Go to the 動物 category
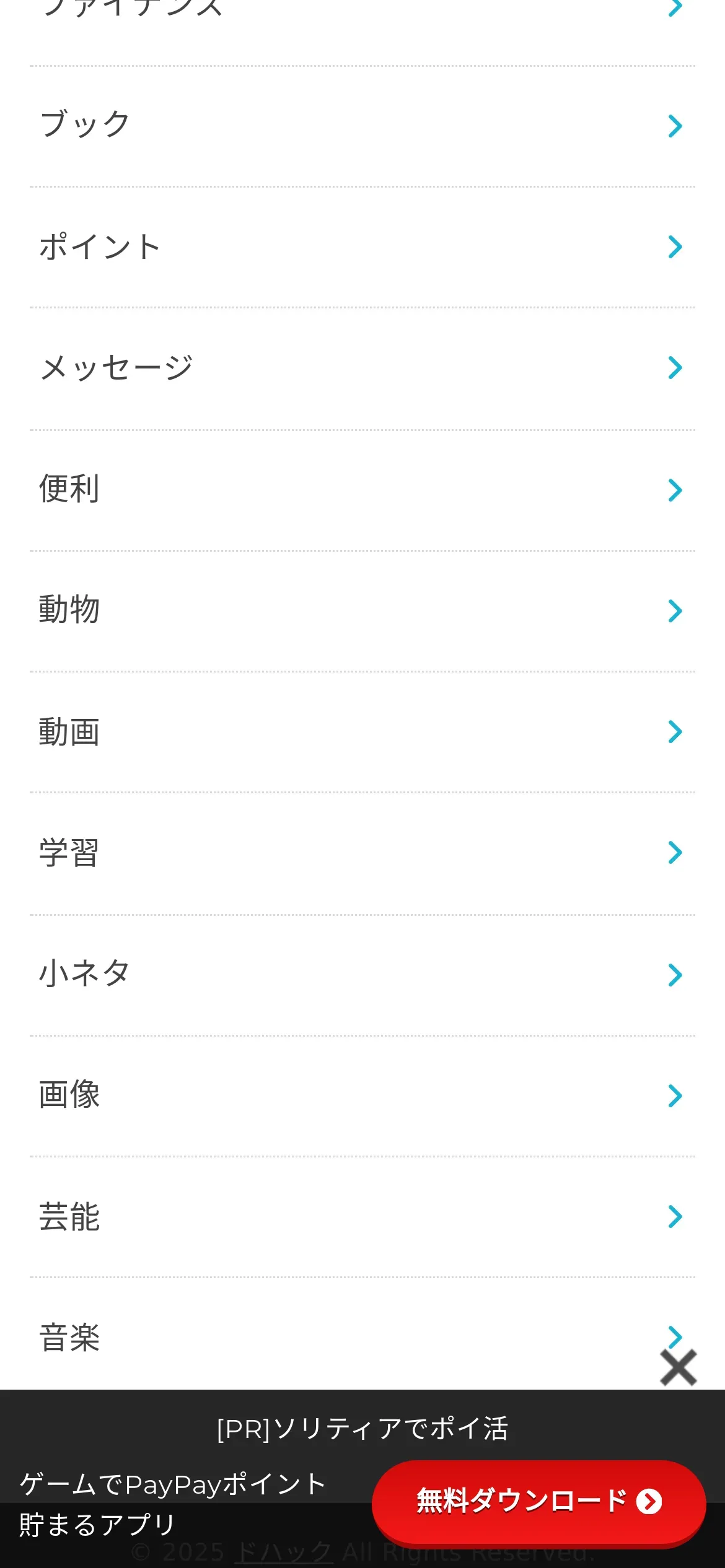 click(x=362, y=611)
